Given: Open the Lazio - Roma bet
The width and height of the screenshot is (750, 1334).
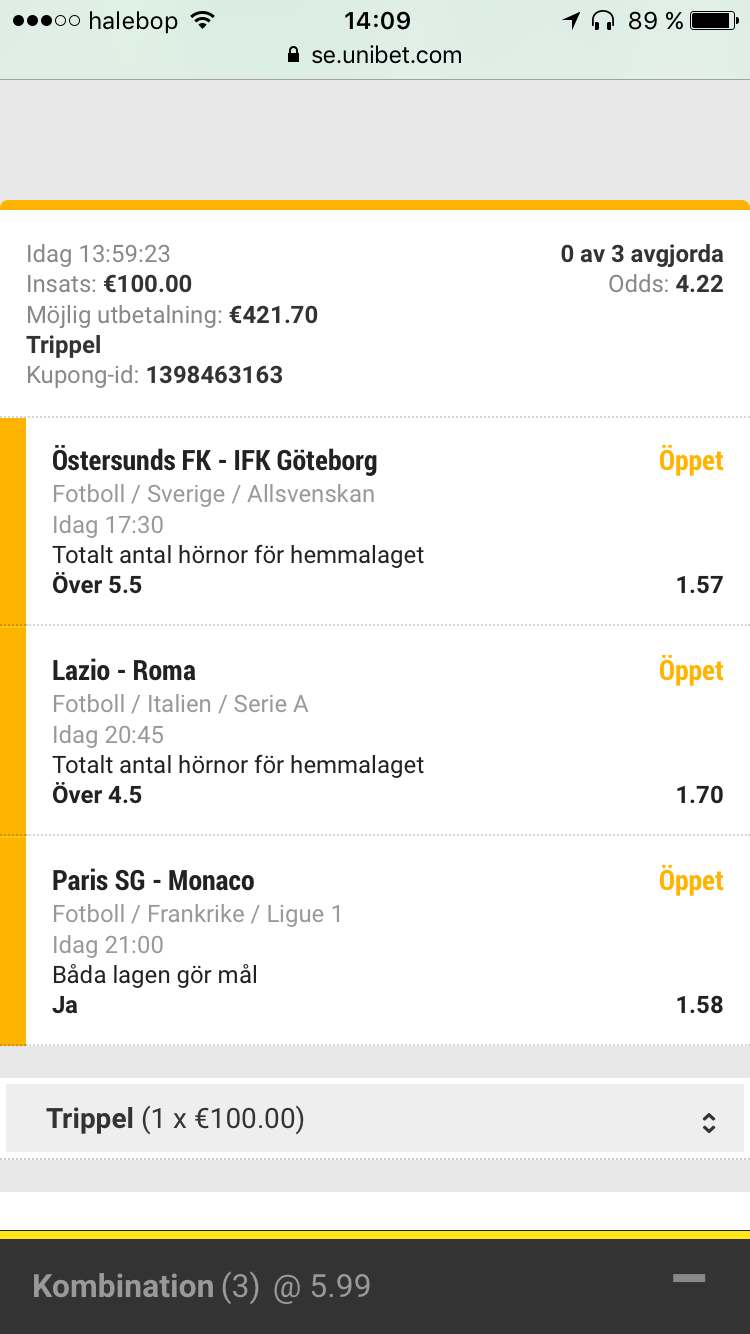Looking at the screenshot, I should [375, 731].
